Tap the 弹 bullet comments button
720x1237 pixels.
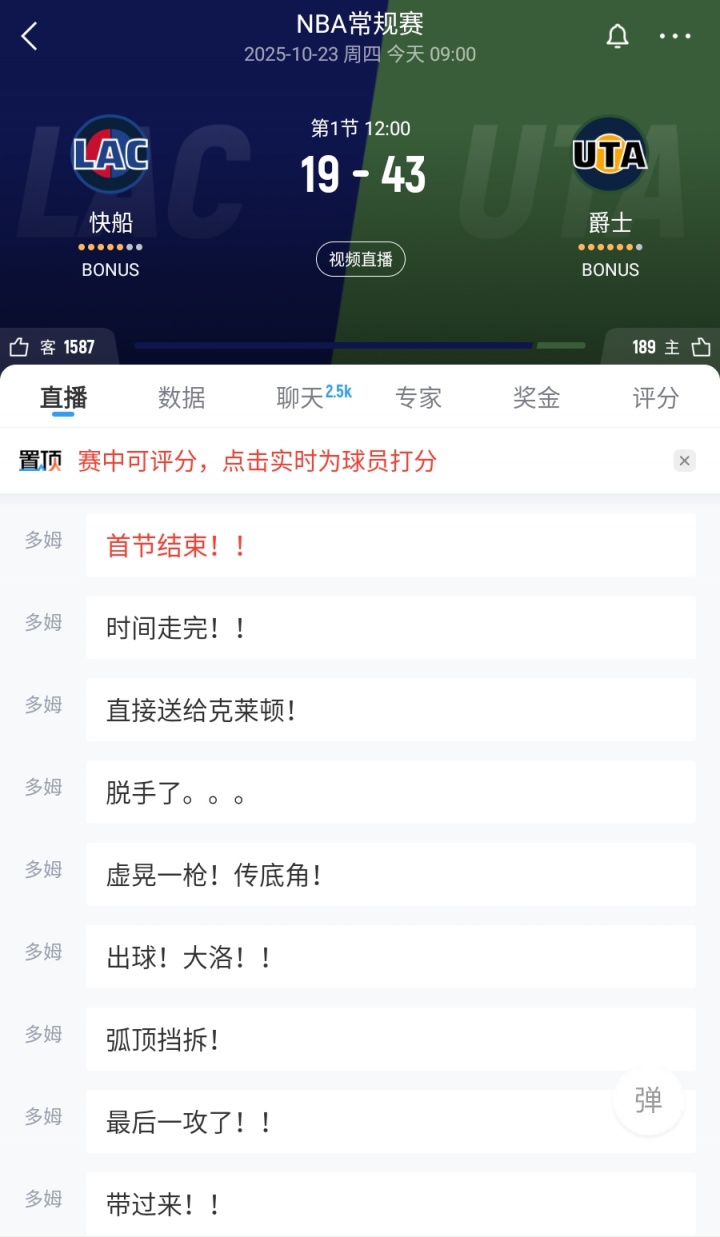click(648, 1101)
